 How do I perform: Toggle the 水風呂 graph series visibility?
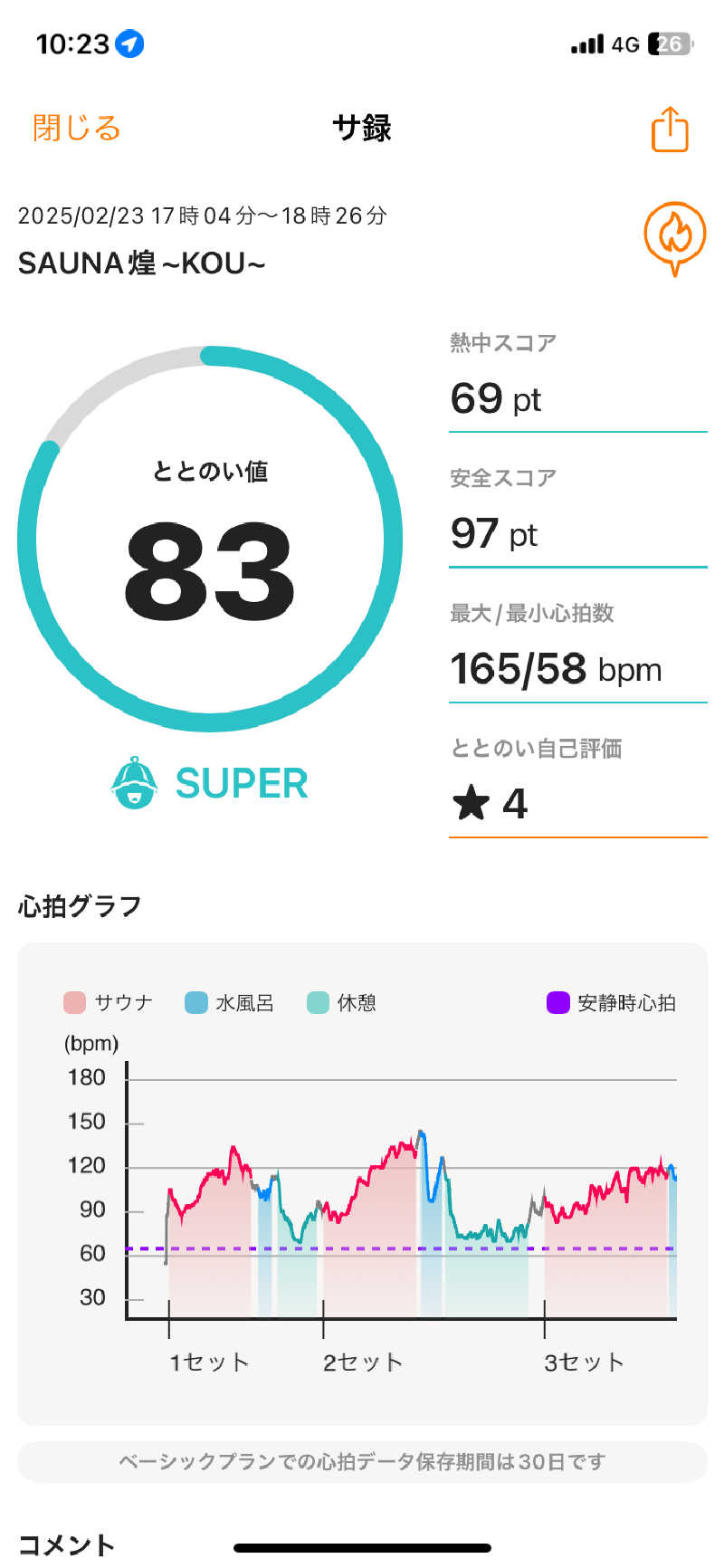click(x=195, y=1001)
